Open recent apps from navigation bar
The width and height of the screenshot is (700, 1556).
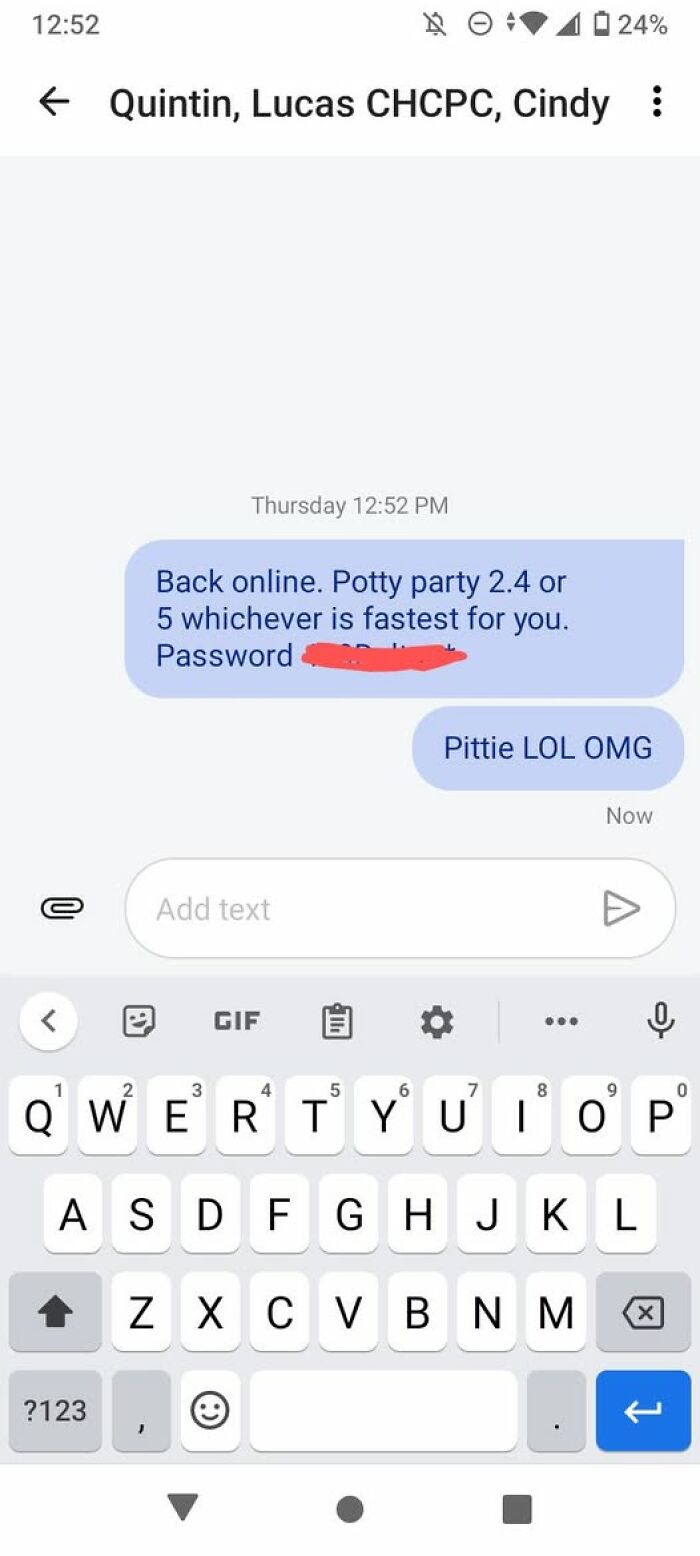516,1508
